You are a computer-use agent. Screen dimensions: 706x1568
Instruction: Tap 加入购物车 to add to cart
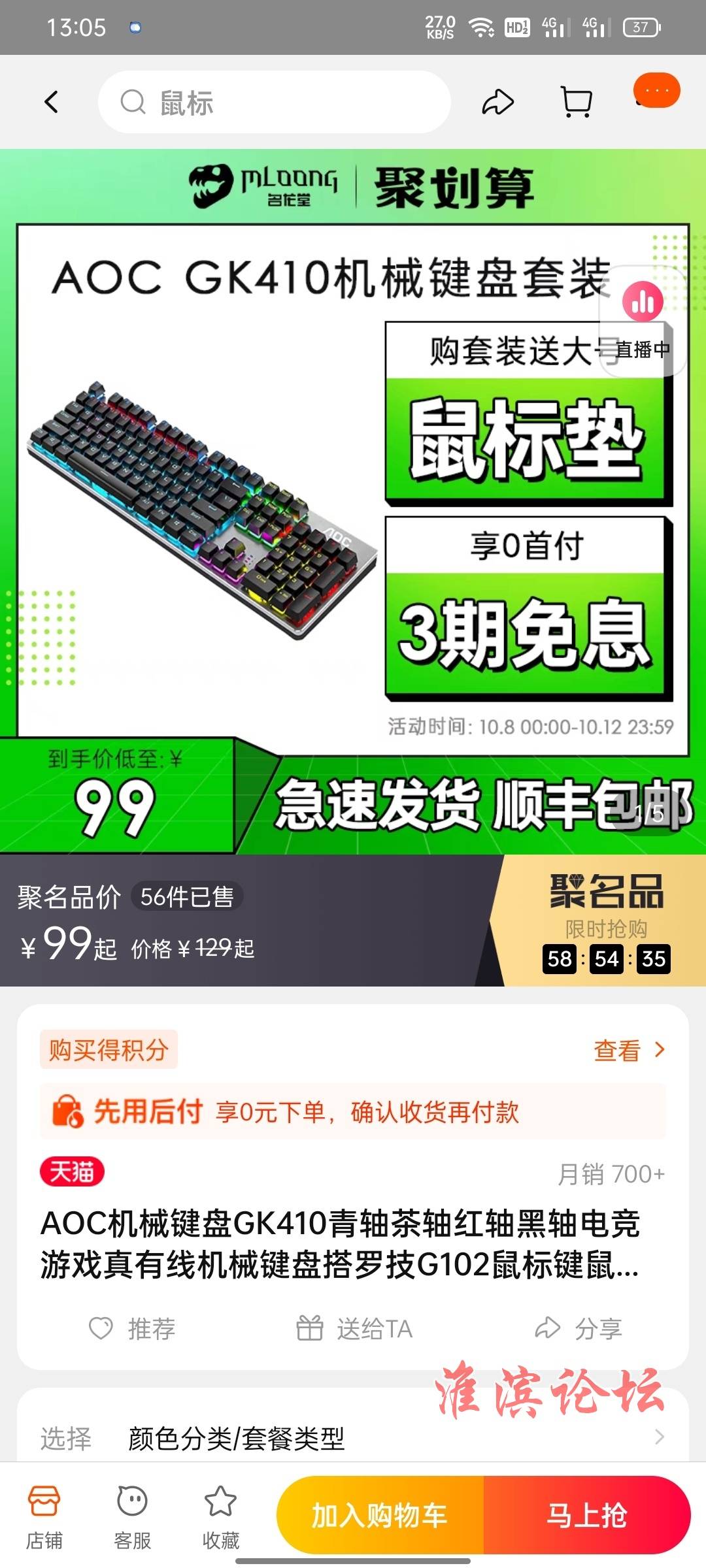(x=380, y=1515)
